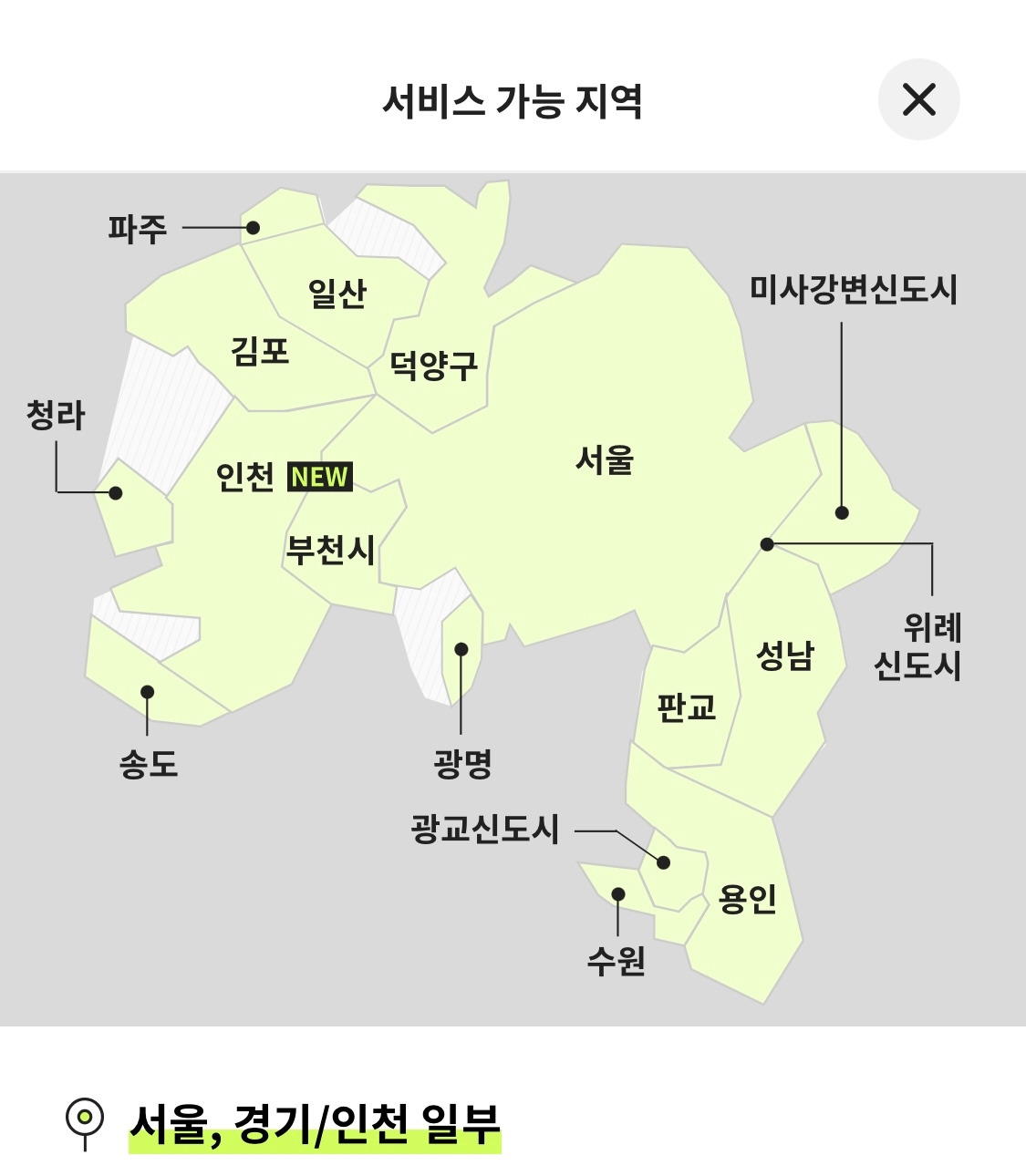This screenshot has width=1026, height=1176.
Task: Close the 서비스 가능 지역 dialog
Action: coord(918,99)
